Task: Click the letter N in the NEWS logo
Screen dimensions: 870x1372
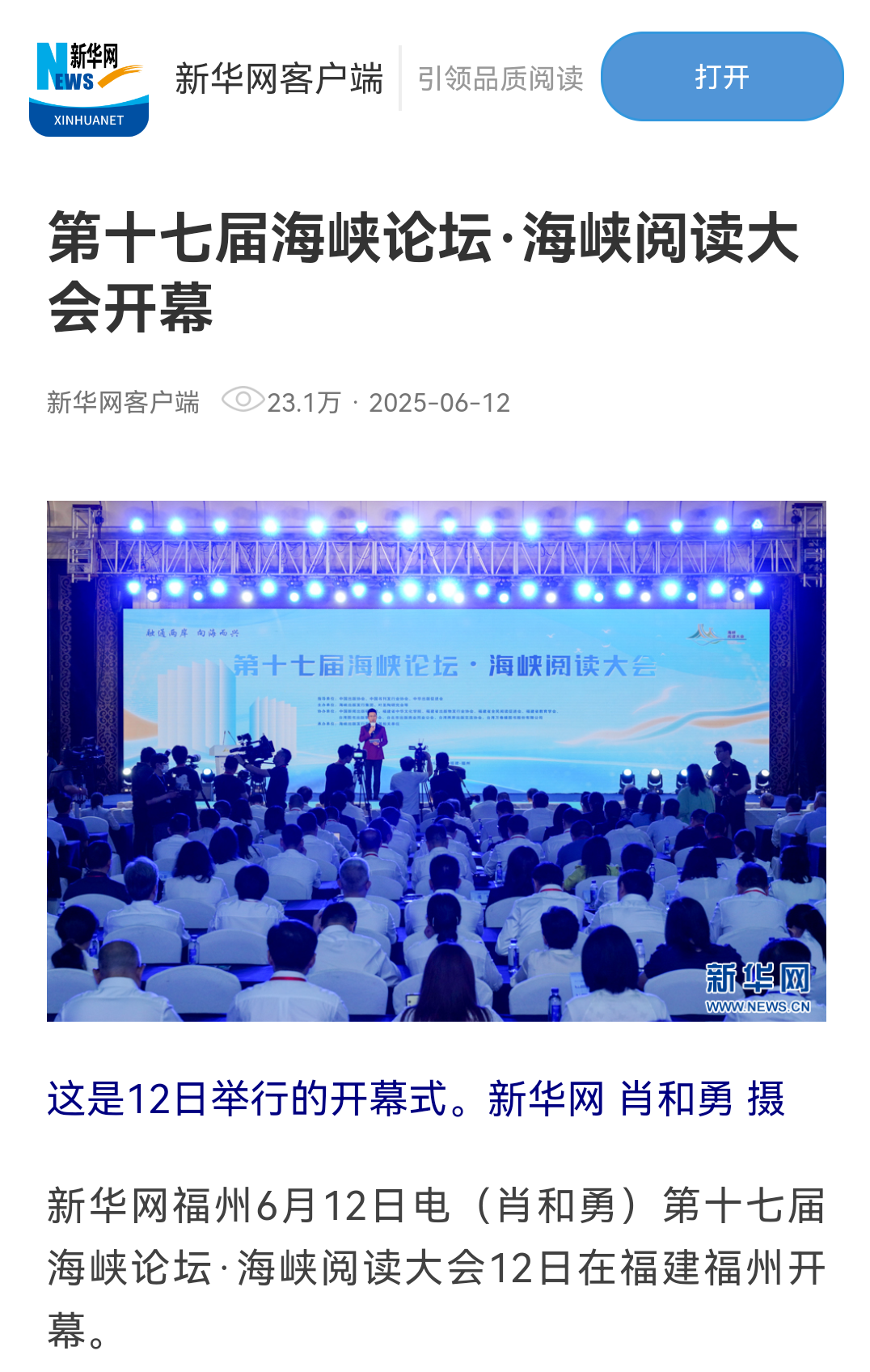Action: [x=51, y=66]
